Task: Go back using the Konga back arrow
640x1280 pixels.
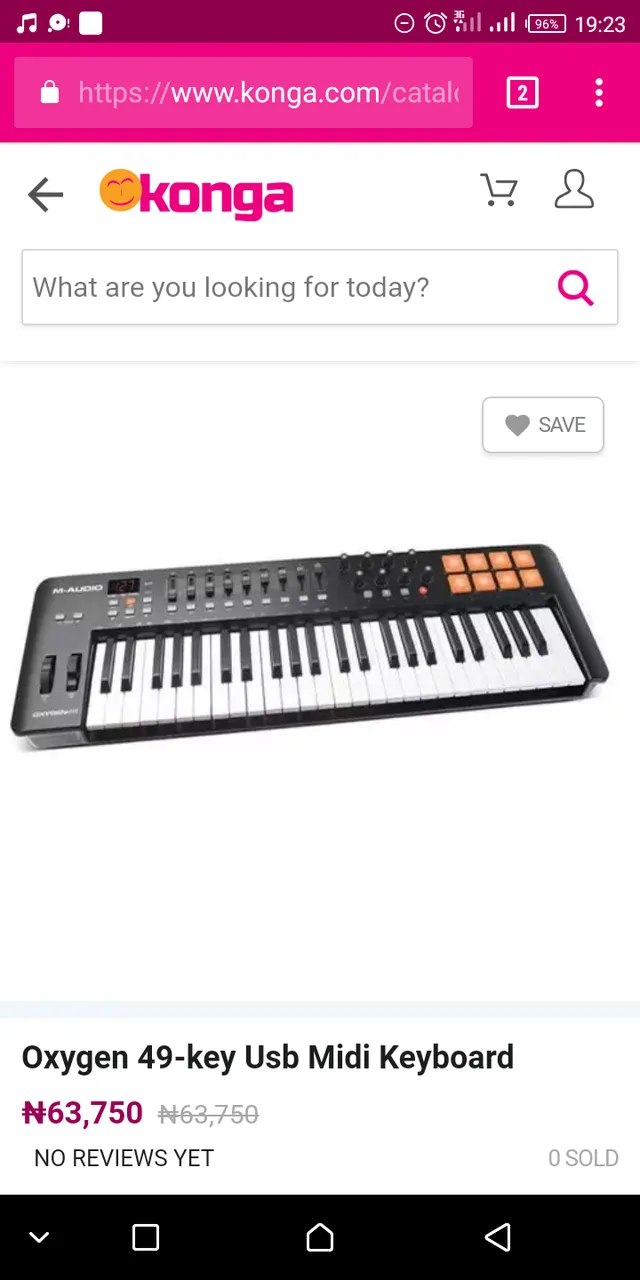Action: tap(45, 195)
